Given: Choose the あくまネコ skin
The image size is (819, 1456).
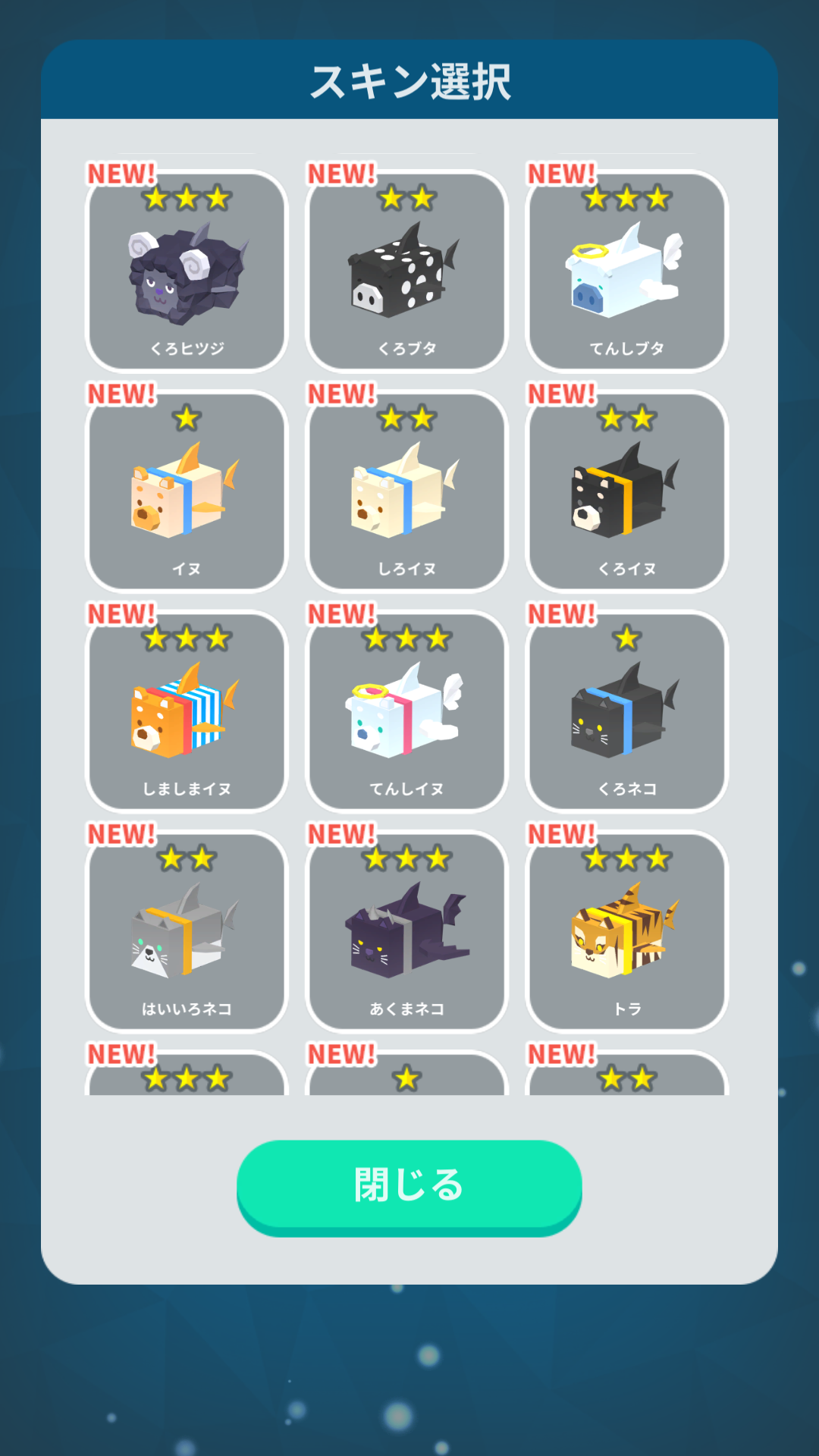Looking at the screenshot, I should (406, 931).
